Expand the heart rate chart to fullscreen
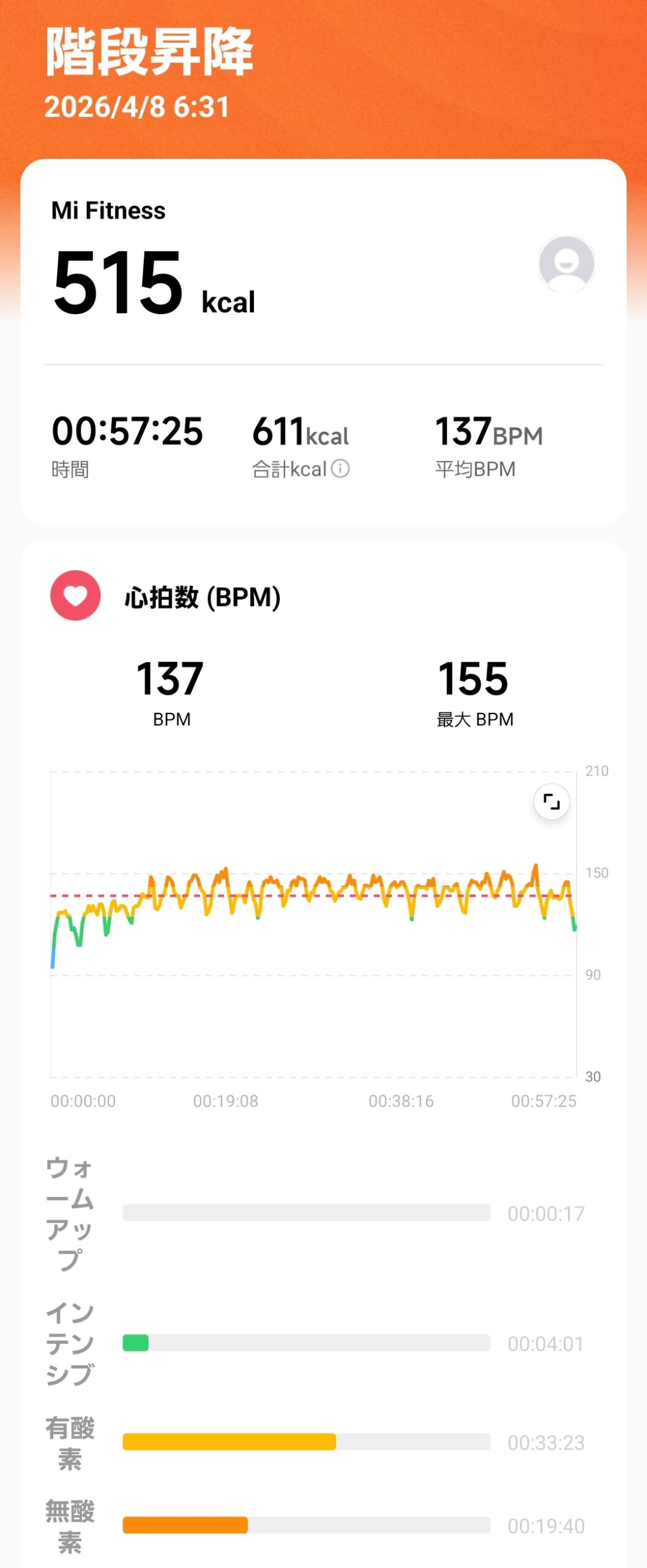 click(x=551, y=801)
